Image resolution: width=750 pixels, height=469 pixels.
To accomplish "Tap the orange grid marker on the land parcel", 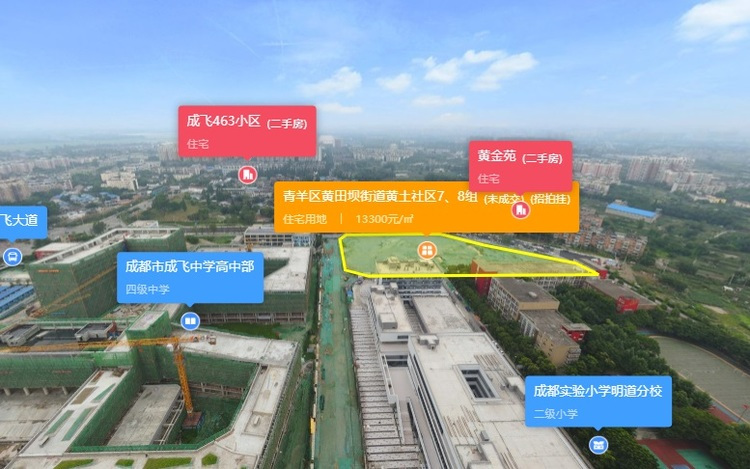I will click(426, 249).
